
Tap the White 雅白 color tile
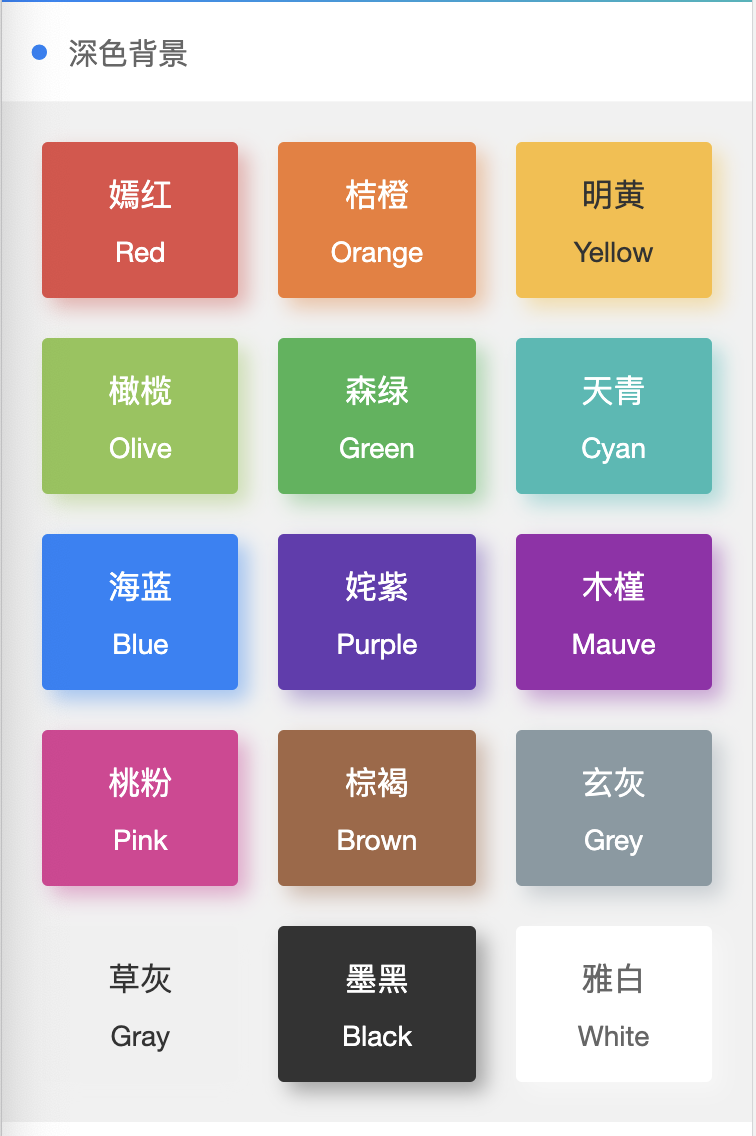tap(614, 1003)
